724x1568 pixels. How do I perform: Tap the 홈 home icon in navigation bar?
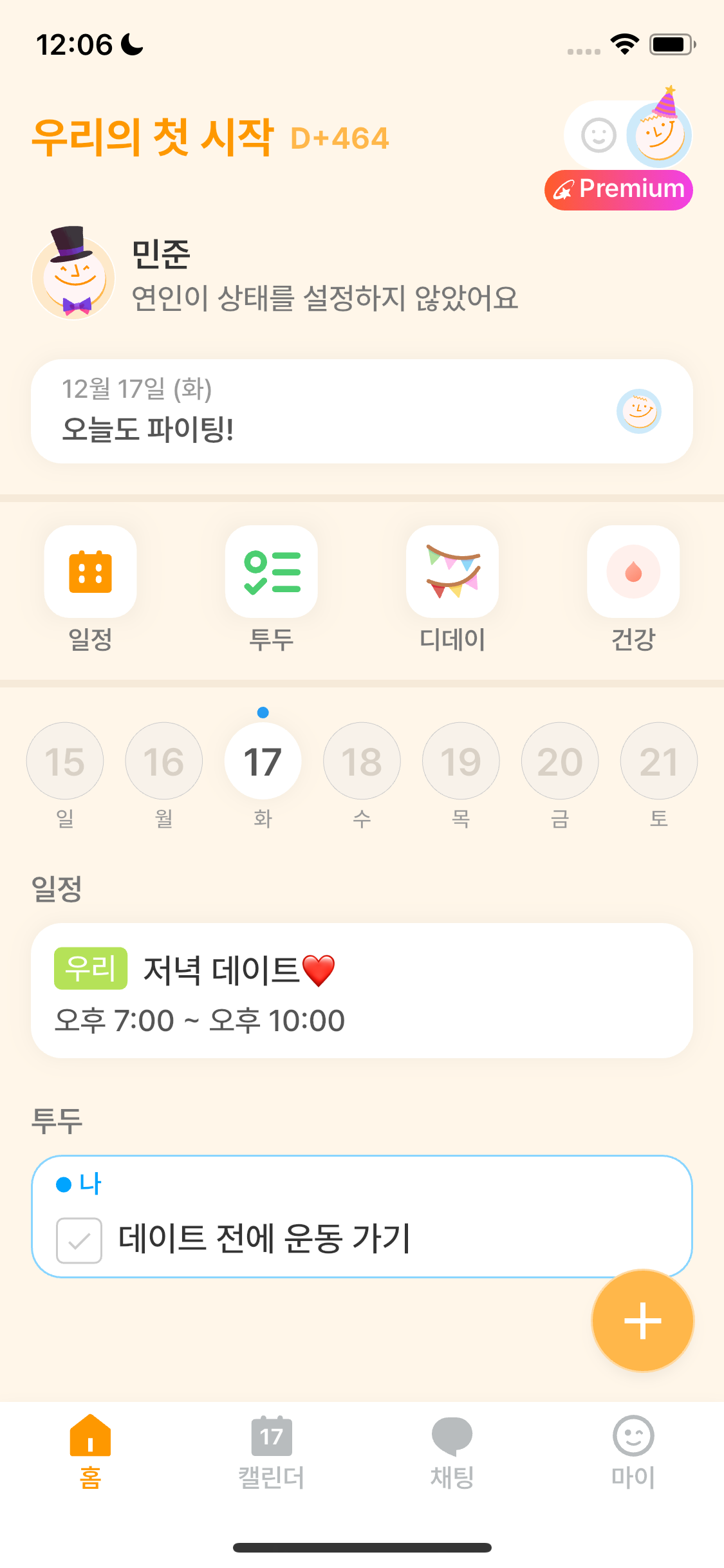click(90, 1435)
